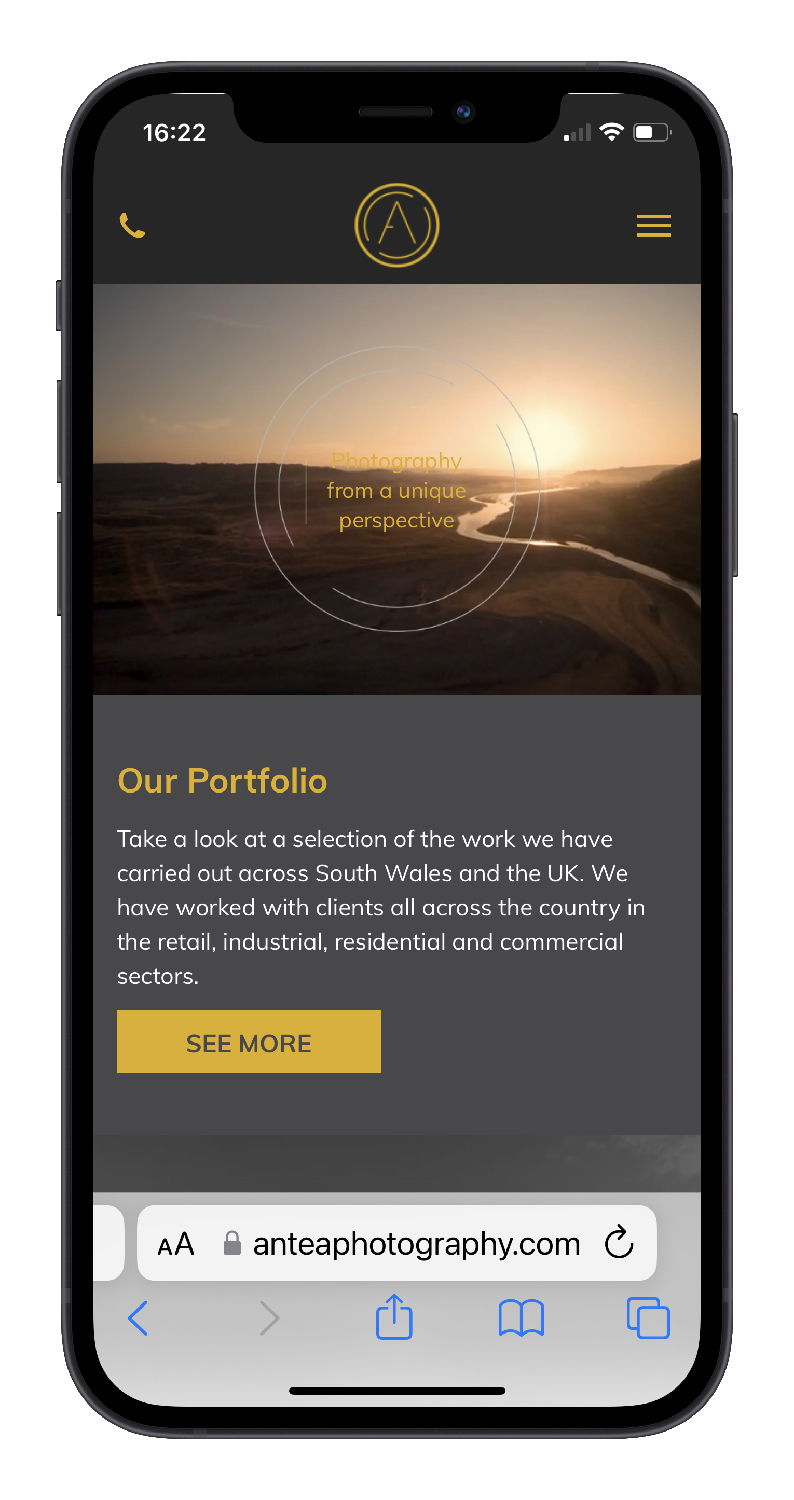The image size is (794, 1500).
Task: Open Safari bookmarks
Action: click(521, 1319)
